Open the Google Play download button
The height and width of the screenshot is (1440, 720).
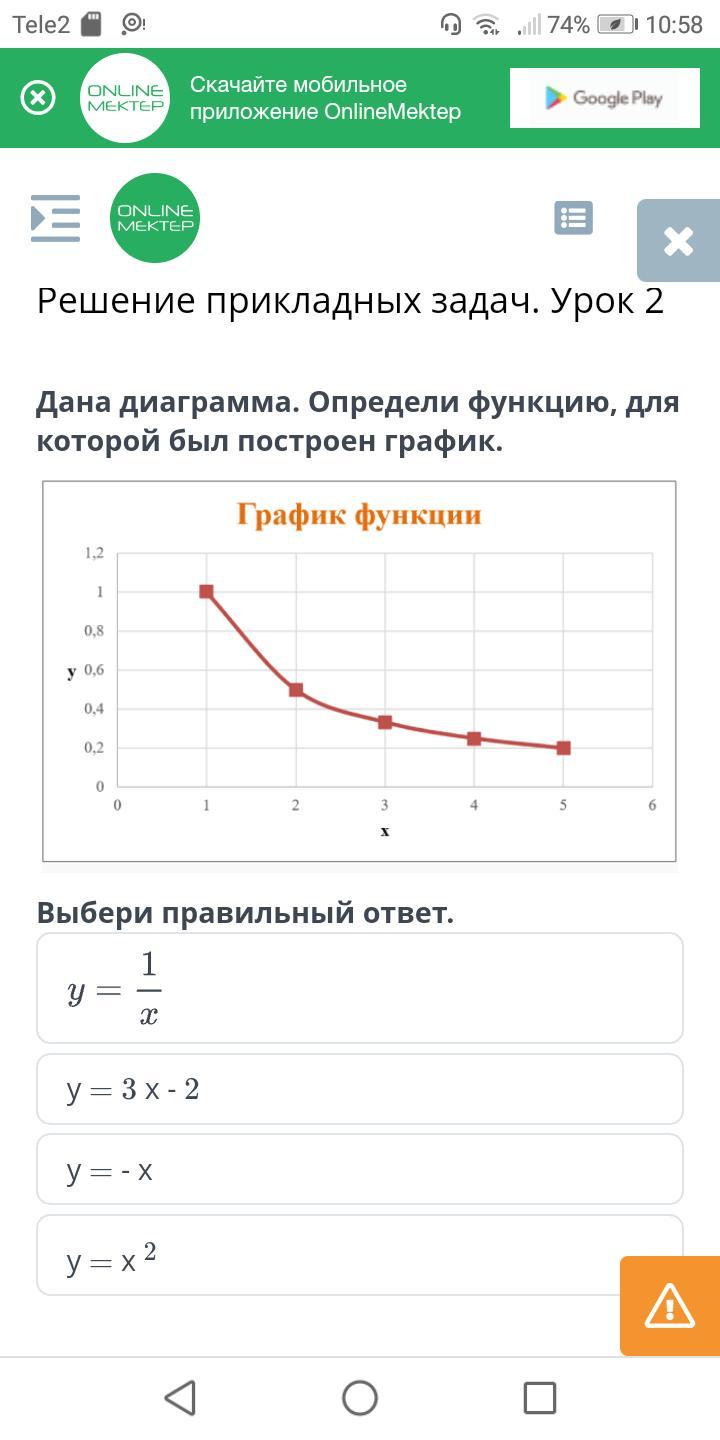(x=605, y=98)
